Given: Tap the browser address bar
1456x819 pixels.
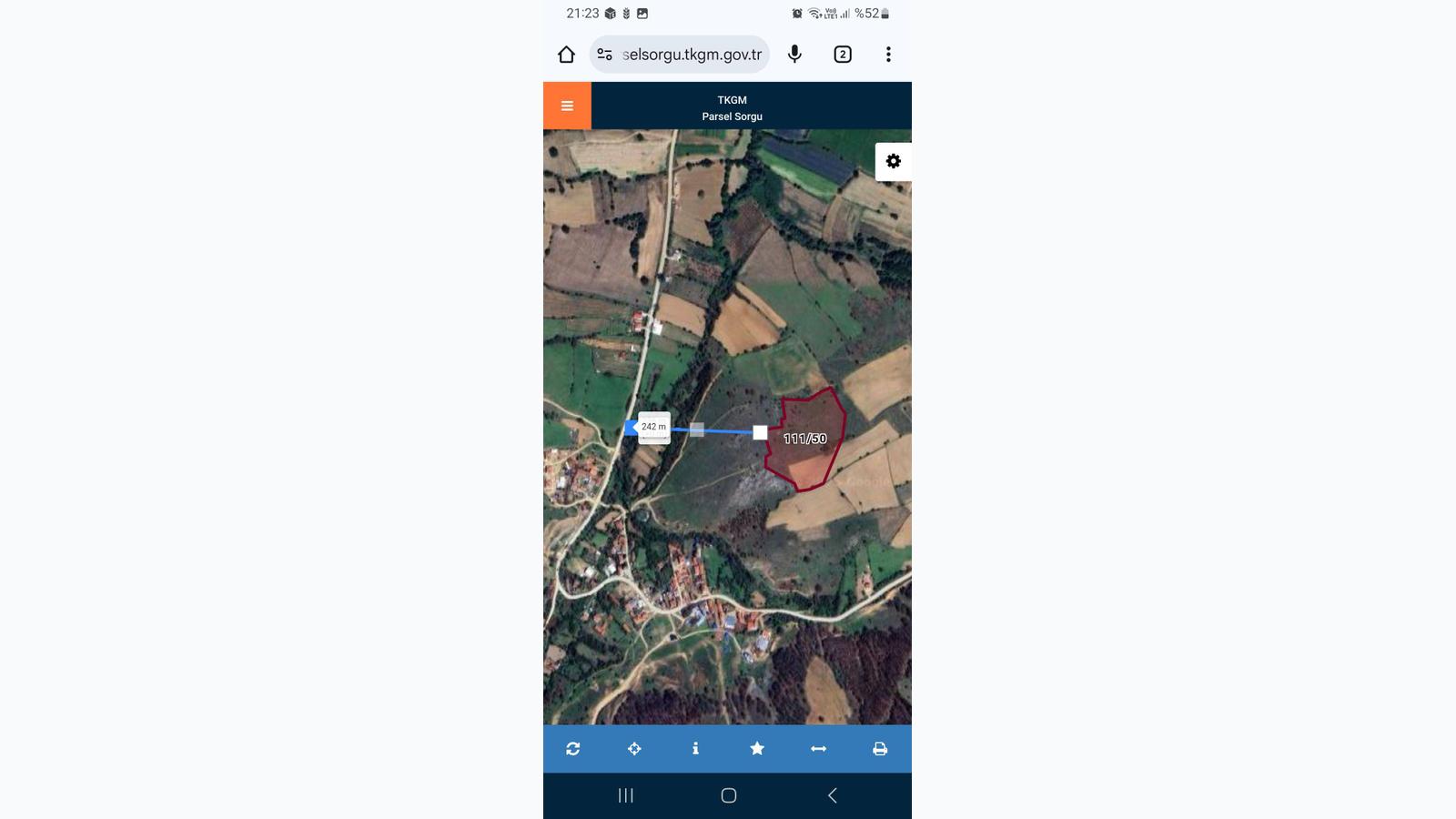Looking at the screenshot, I should point(692,55).
